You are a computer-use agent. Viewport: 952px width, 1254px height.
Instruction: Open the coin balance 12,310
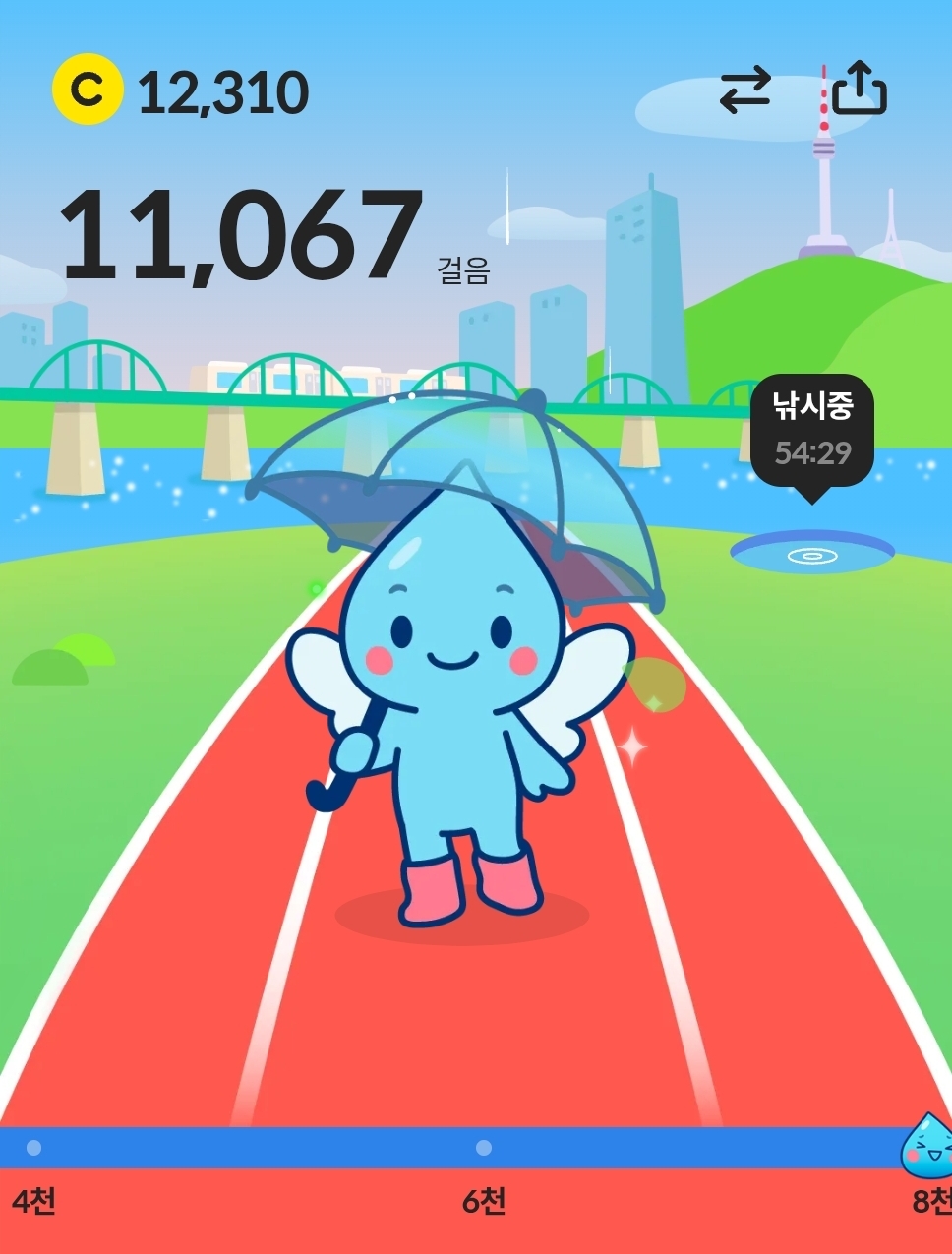tap(182, 92)
